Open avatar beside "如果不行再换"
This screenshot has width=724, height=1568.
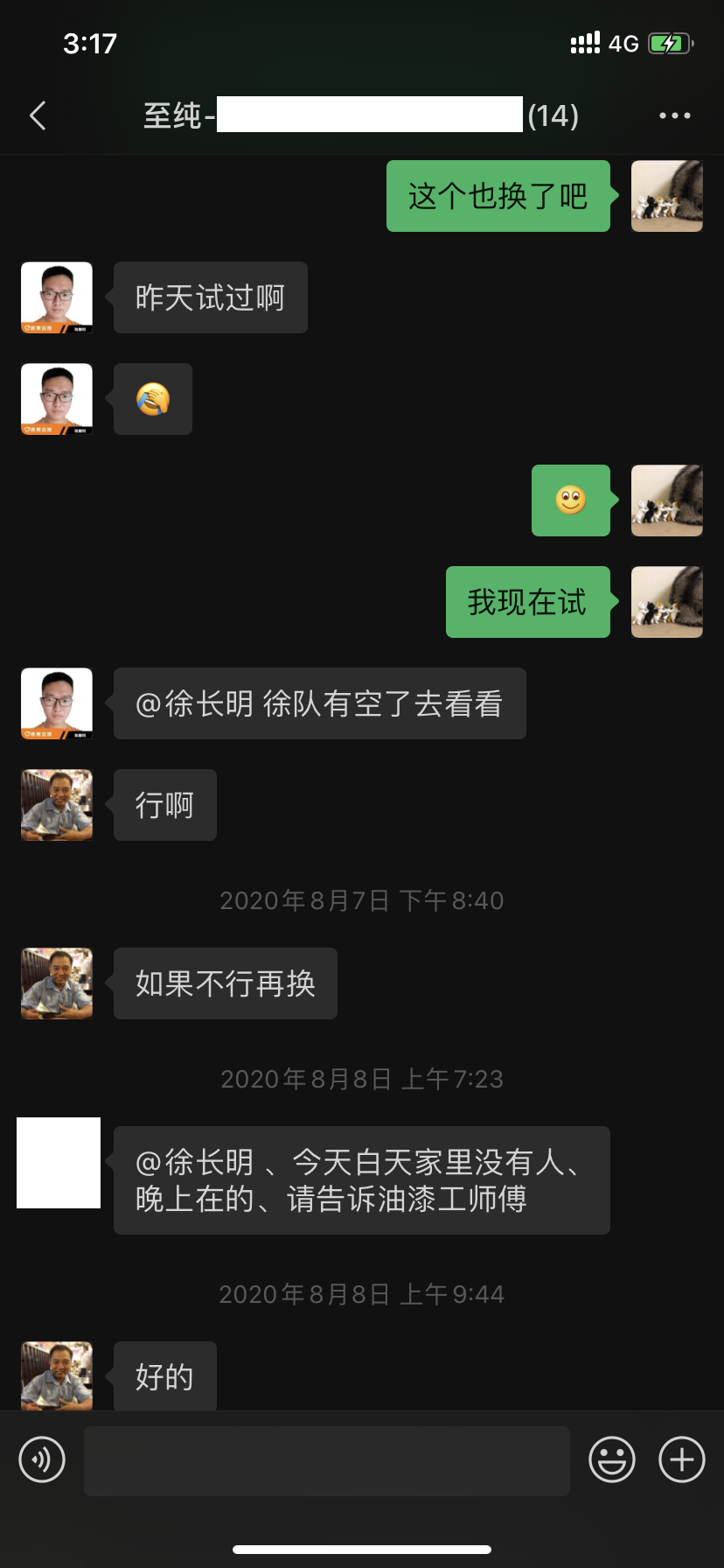57,983
